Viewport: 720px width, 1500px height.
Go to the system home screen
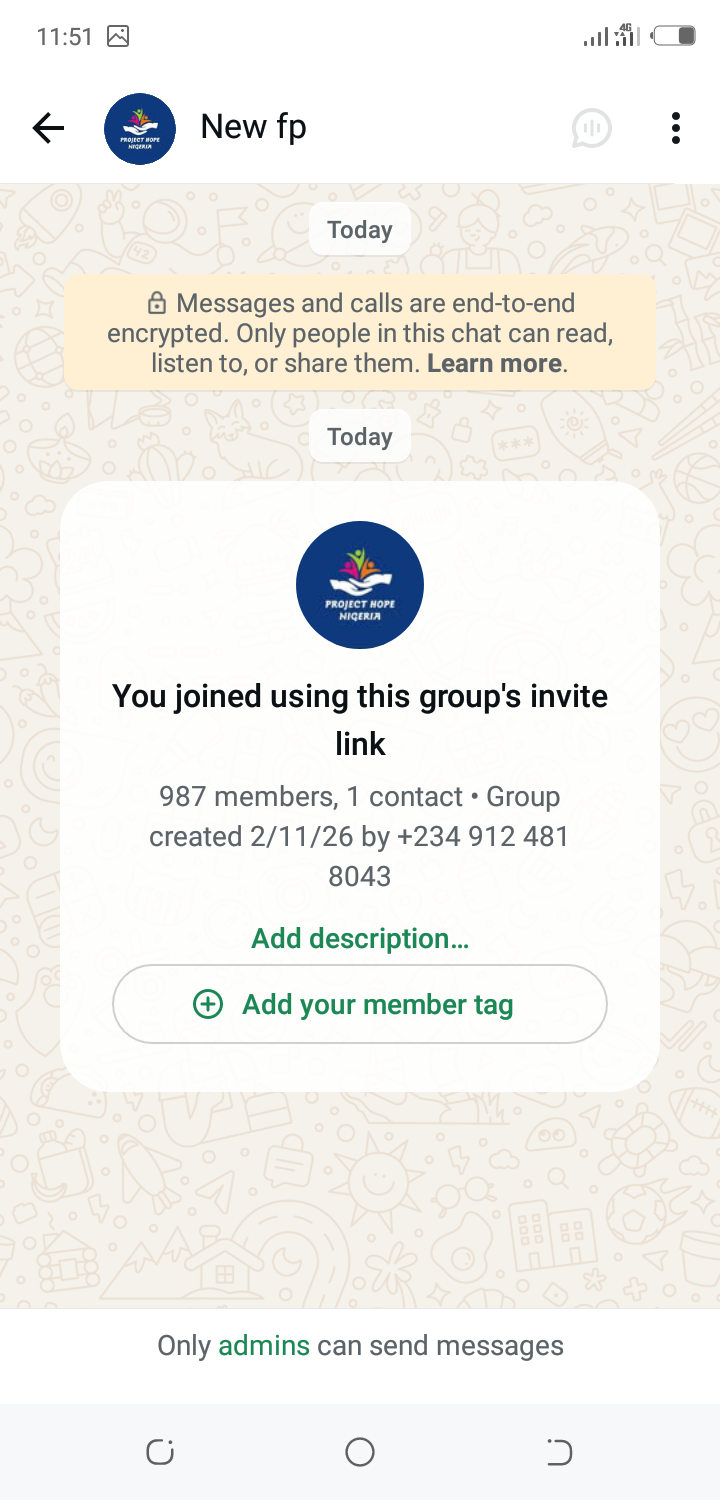360,1451
